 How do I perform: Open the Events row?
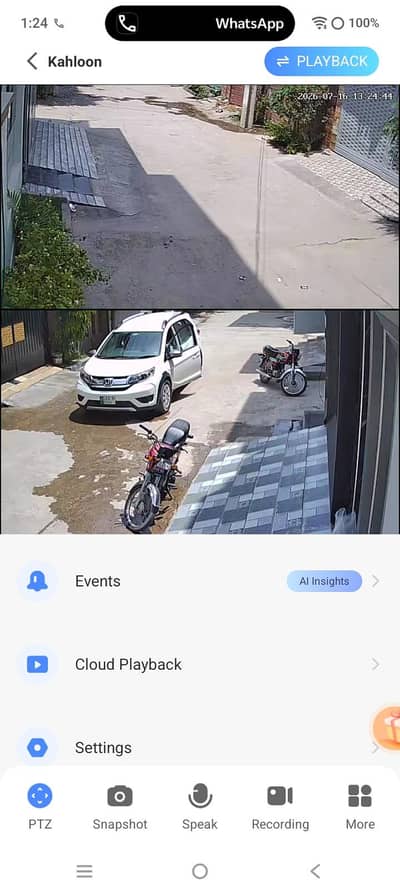tap(200, 581)
